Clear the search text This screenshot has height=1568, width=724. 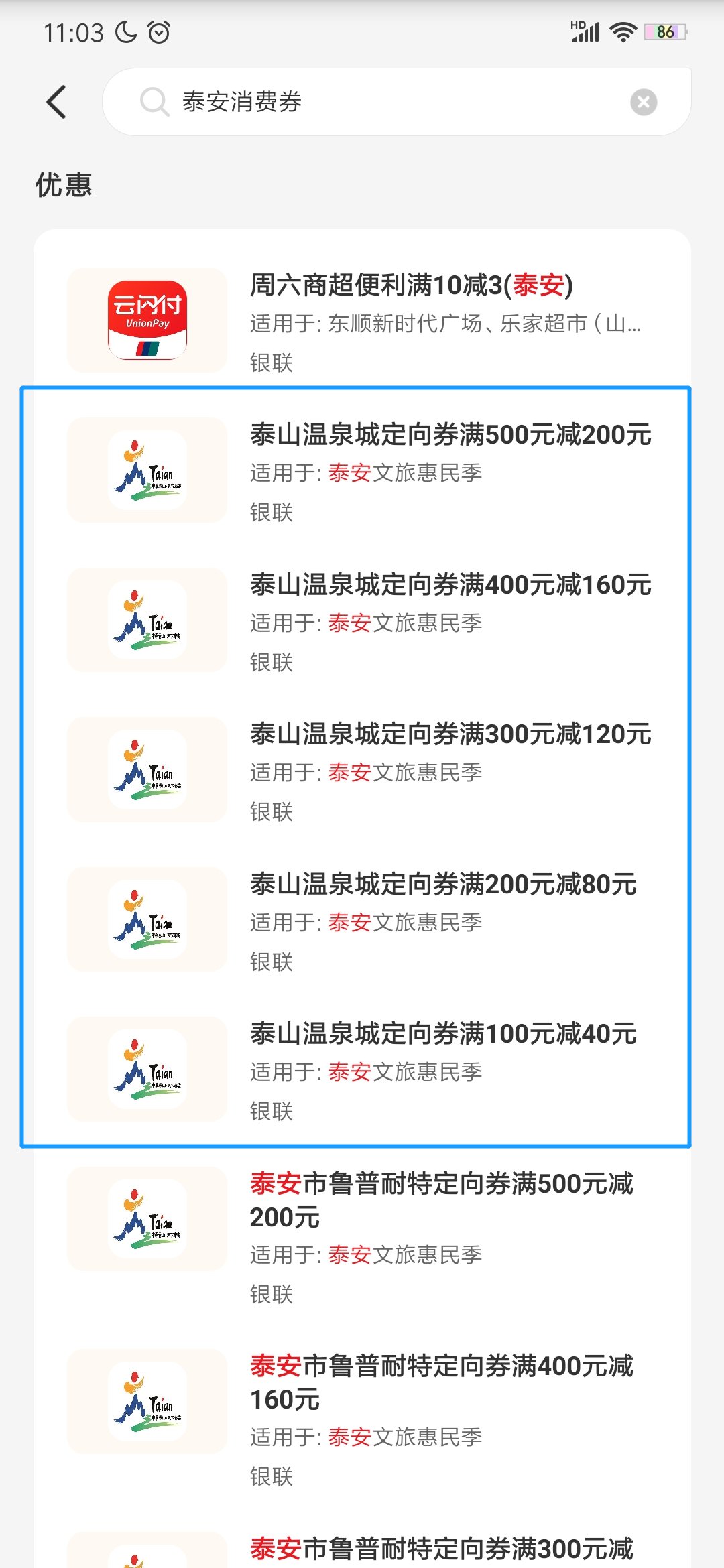(x=643, y=102)
